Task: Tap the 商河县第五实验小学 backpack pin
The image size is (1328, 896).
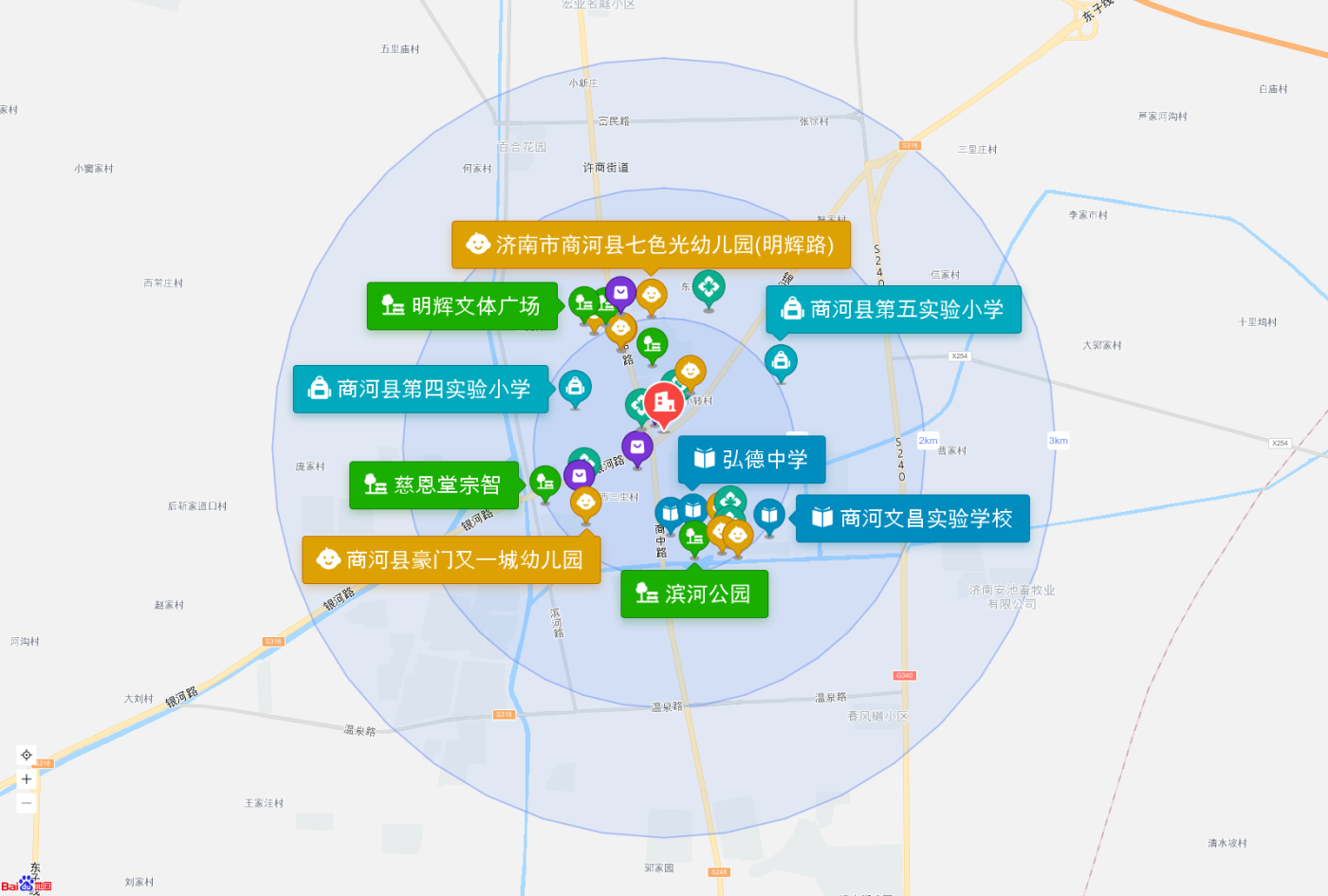Action: coord(781,362)
